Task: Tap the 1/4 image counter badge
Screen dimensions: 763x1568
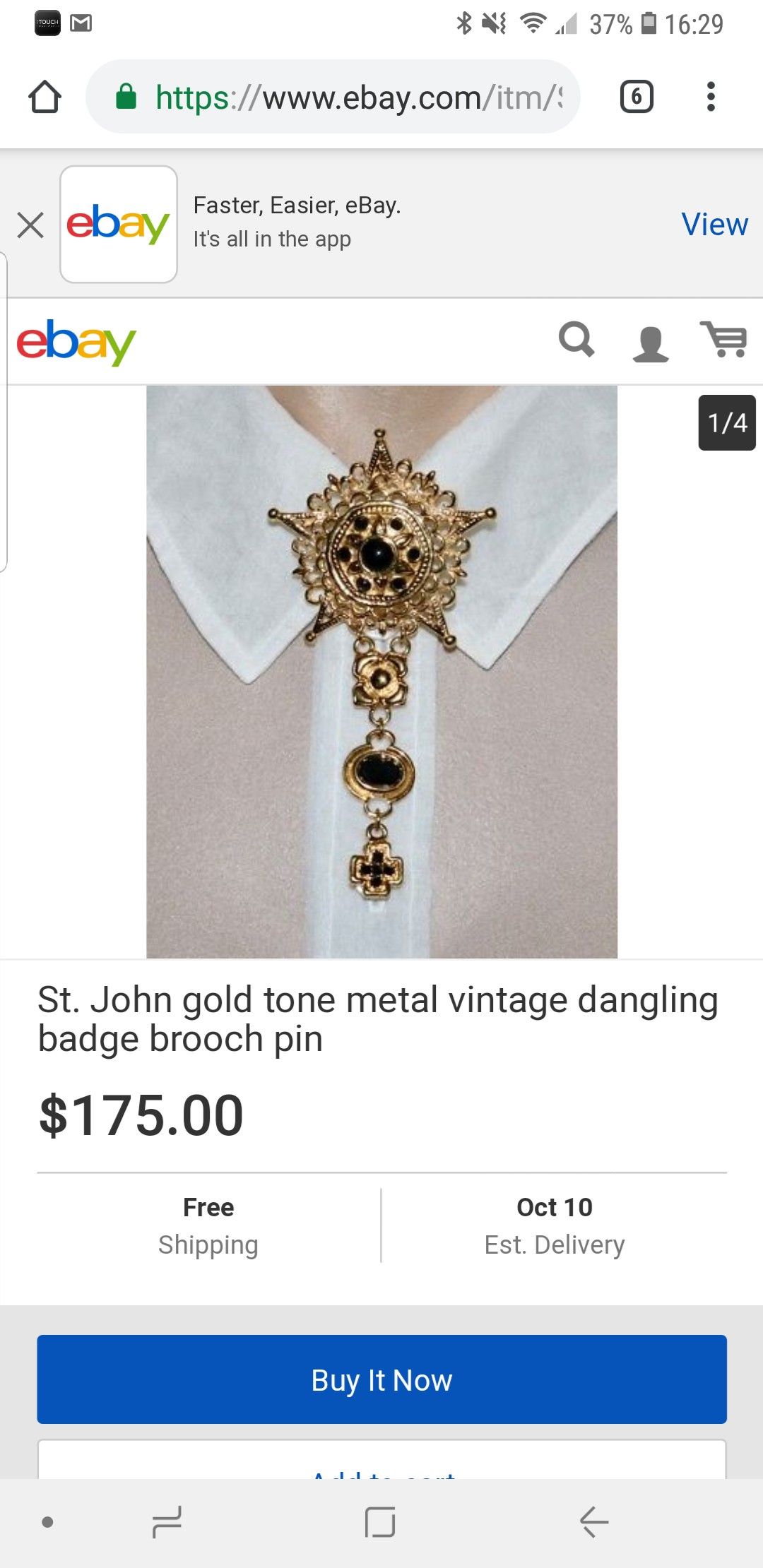Action: (x=726, y=424)
